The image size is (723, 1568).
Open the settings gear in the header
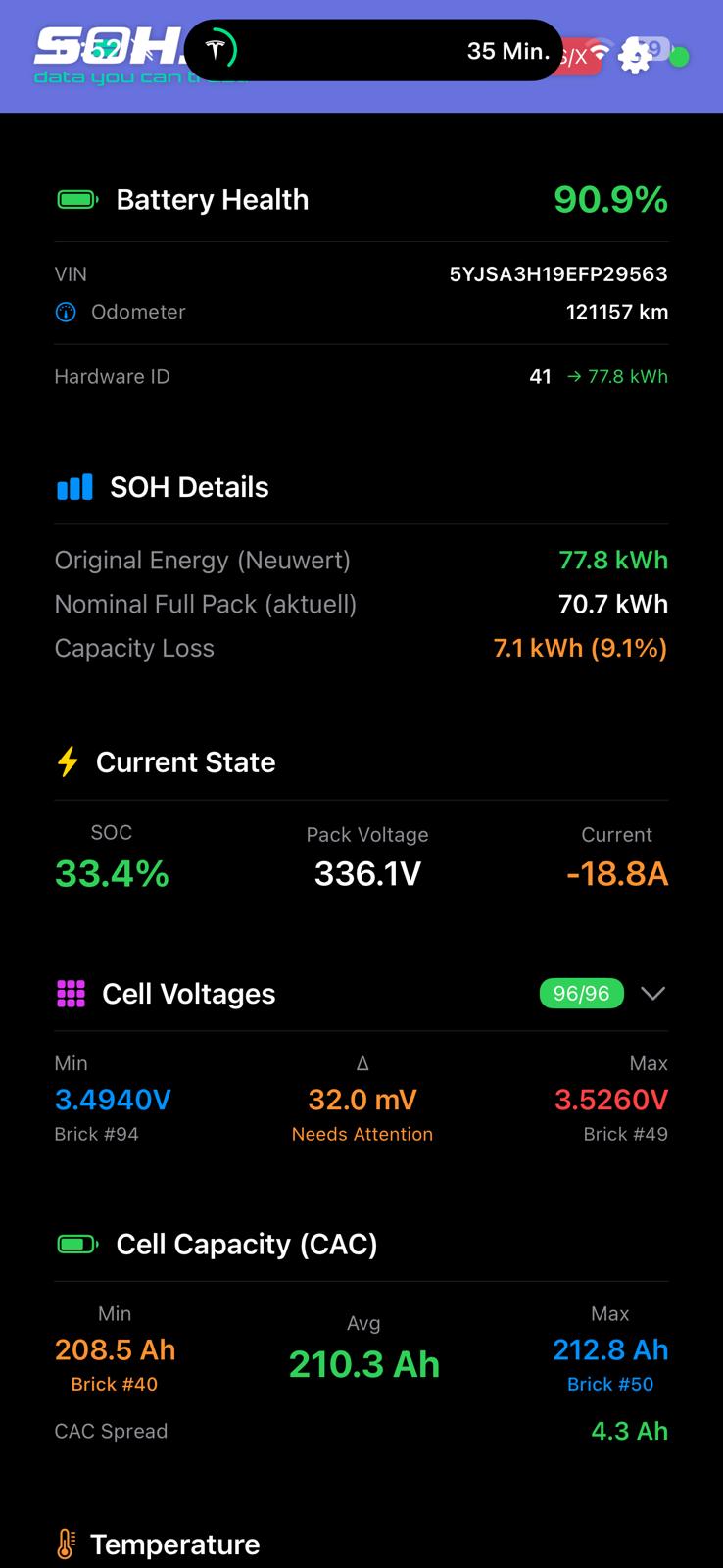click(634, 56)
